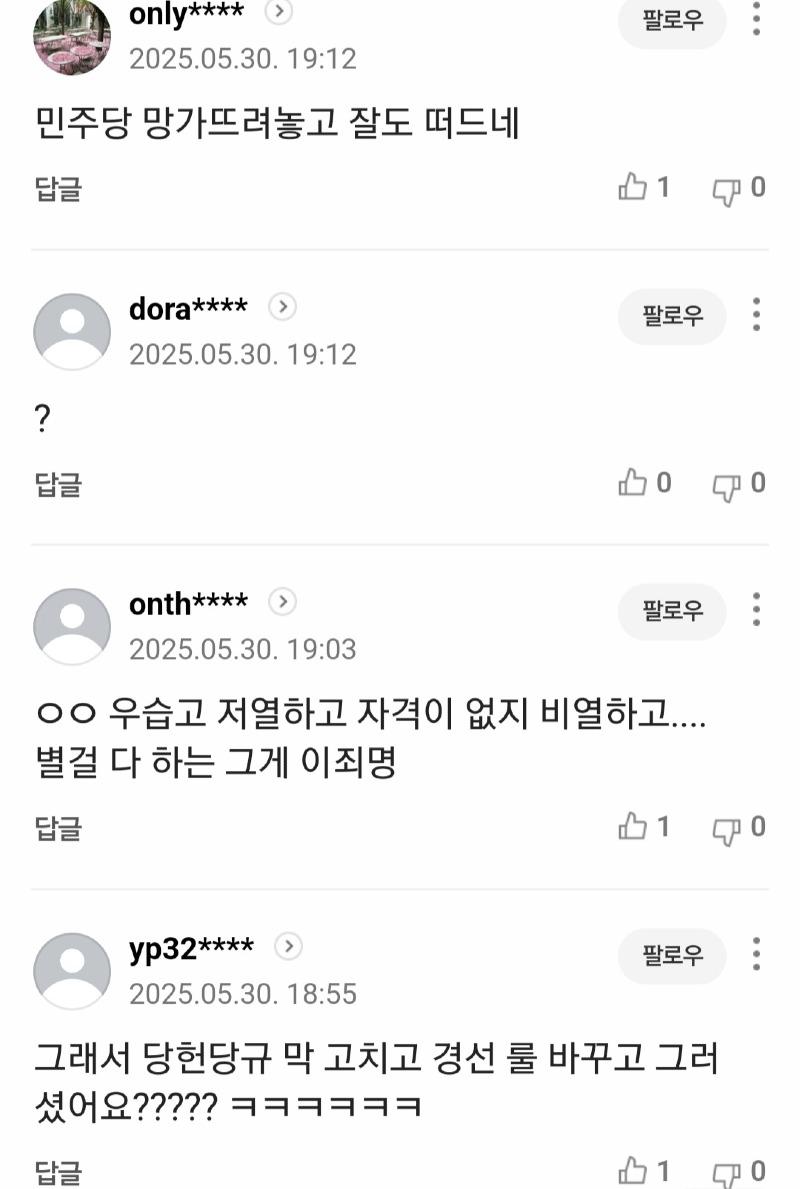
Task: Click the like icon under yp32****'s comment
Action: (632, 1168)
